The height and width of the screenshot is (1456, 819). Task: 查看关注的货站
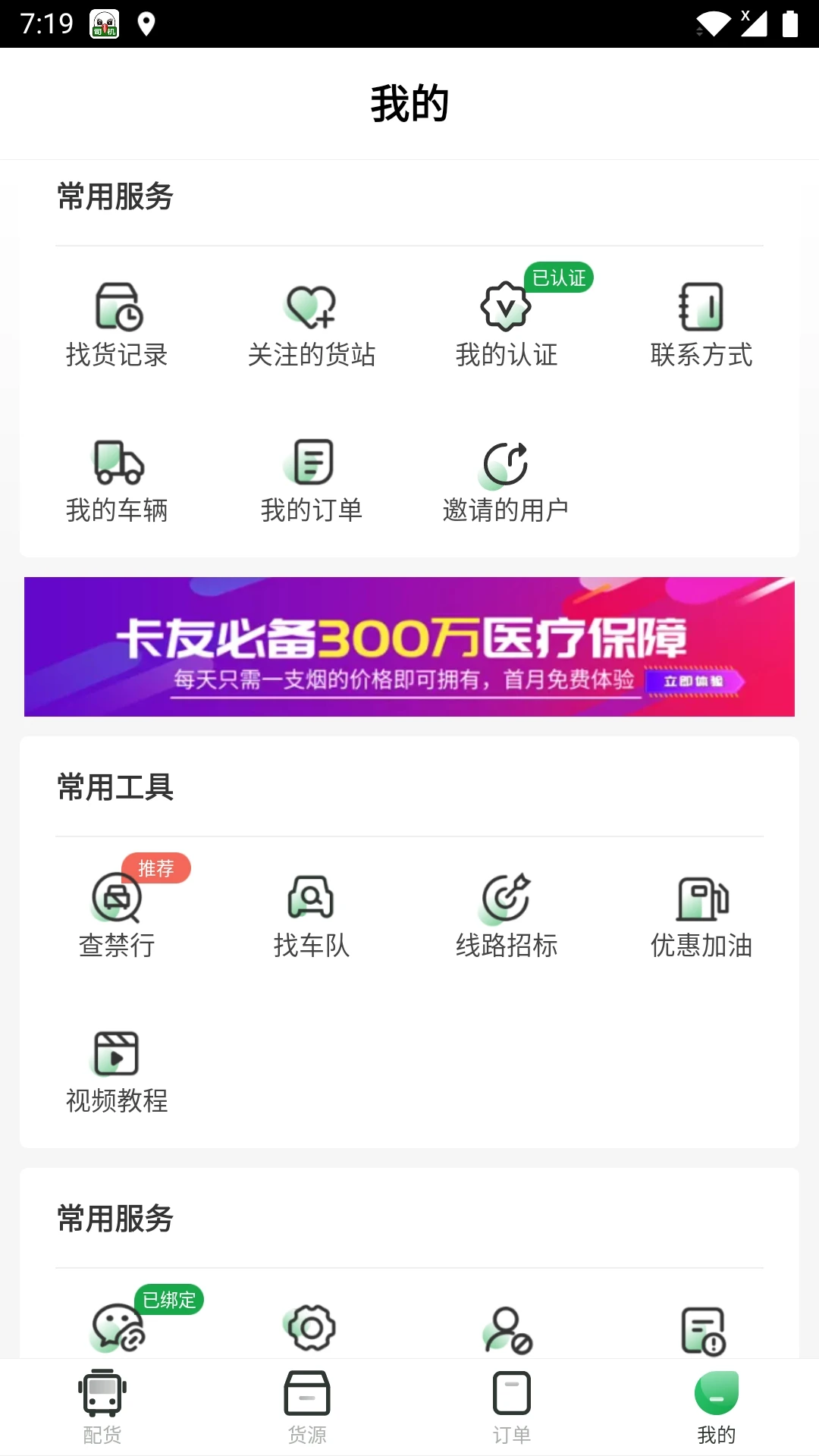(x=312, y=322)
